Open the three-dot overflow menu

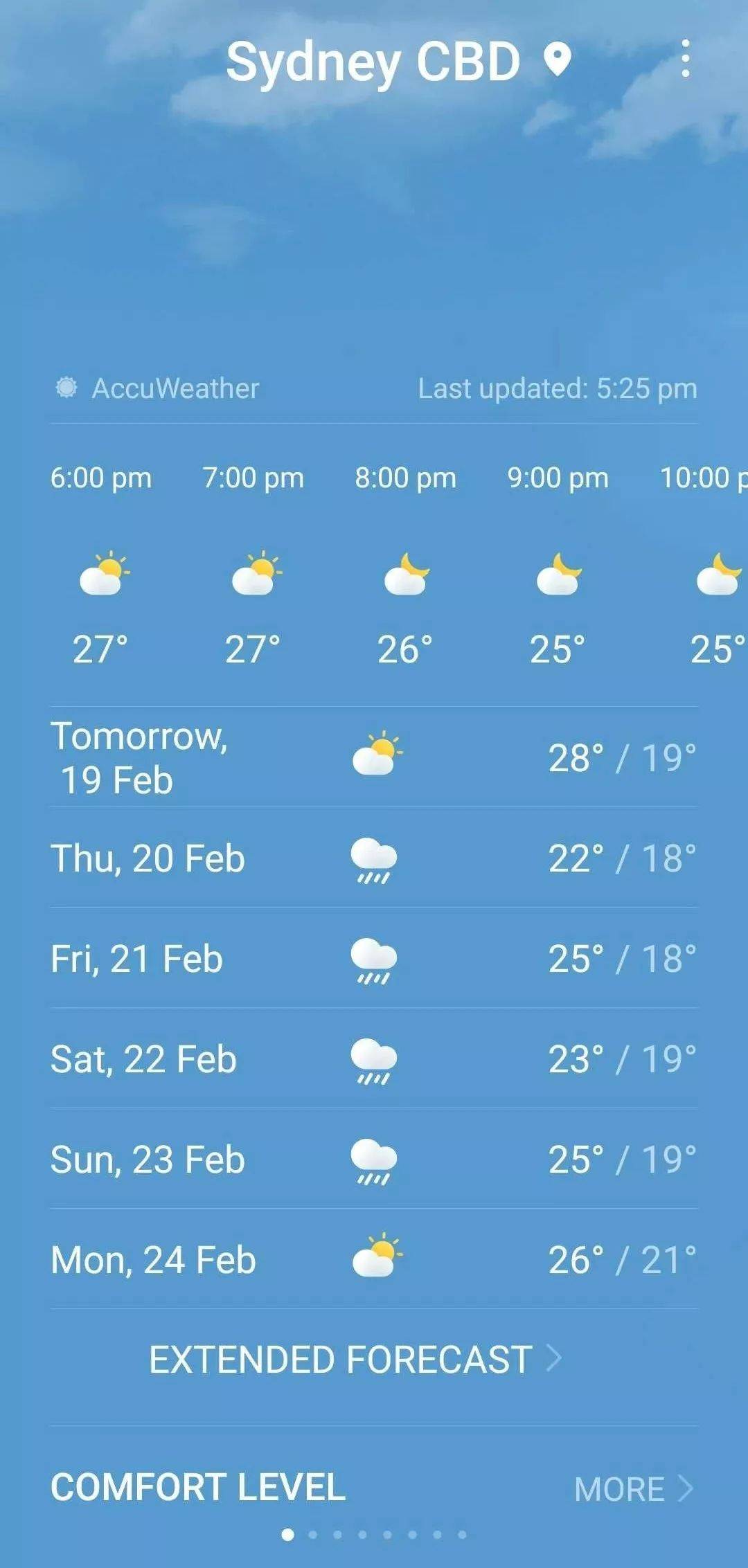685,59
